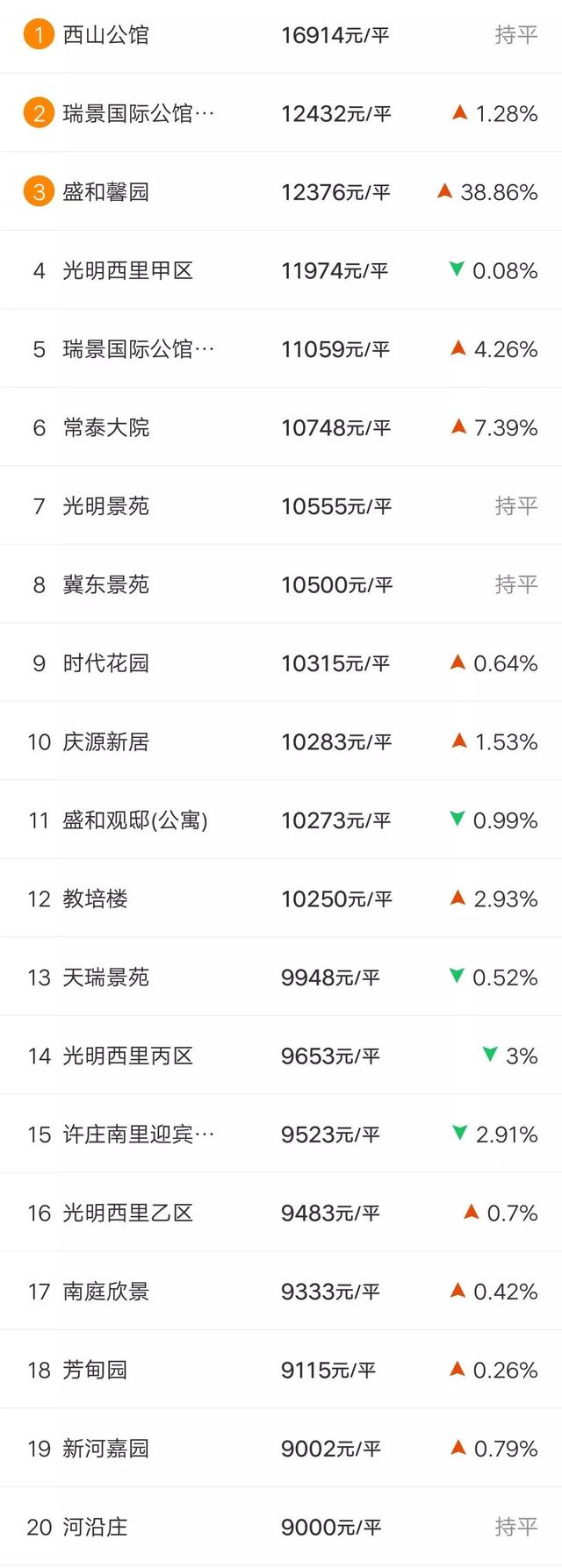Image resolution: width=562 pixels, height=1568 pixels.
Task: Tap 盛和观邸(公寓) in the list
Action: pos(135,820)
